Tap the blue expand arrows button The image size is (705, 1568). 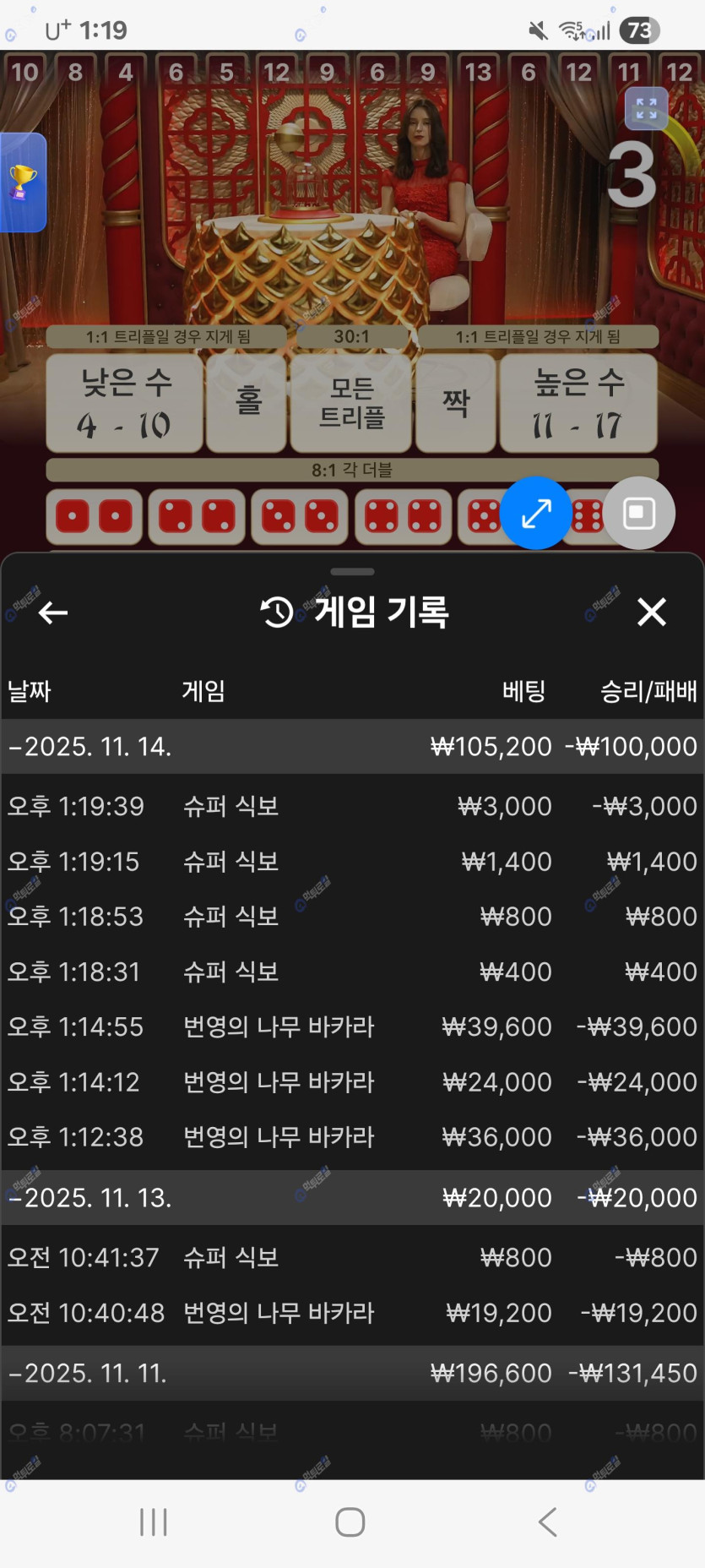(x=536, y=513)
